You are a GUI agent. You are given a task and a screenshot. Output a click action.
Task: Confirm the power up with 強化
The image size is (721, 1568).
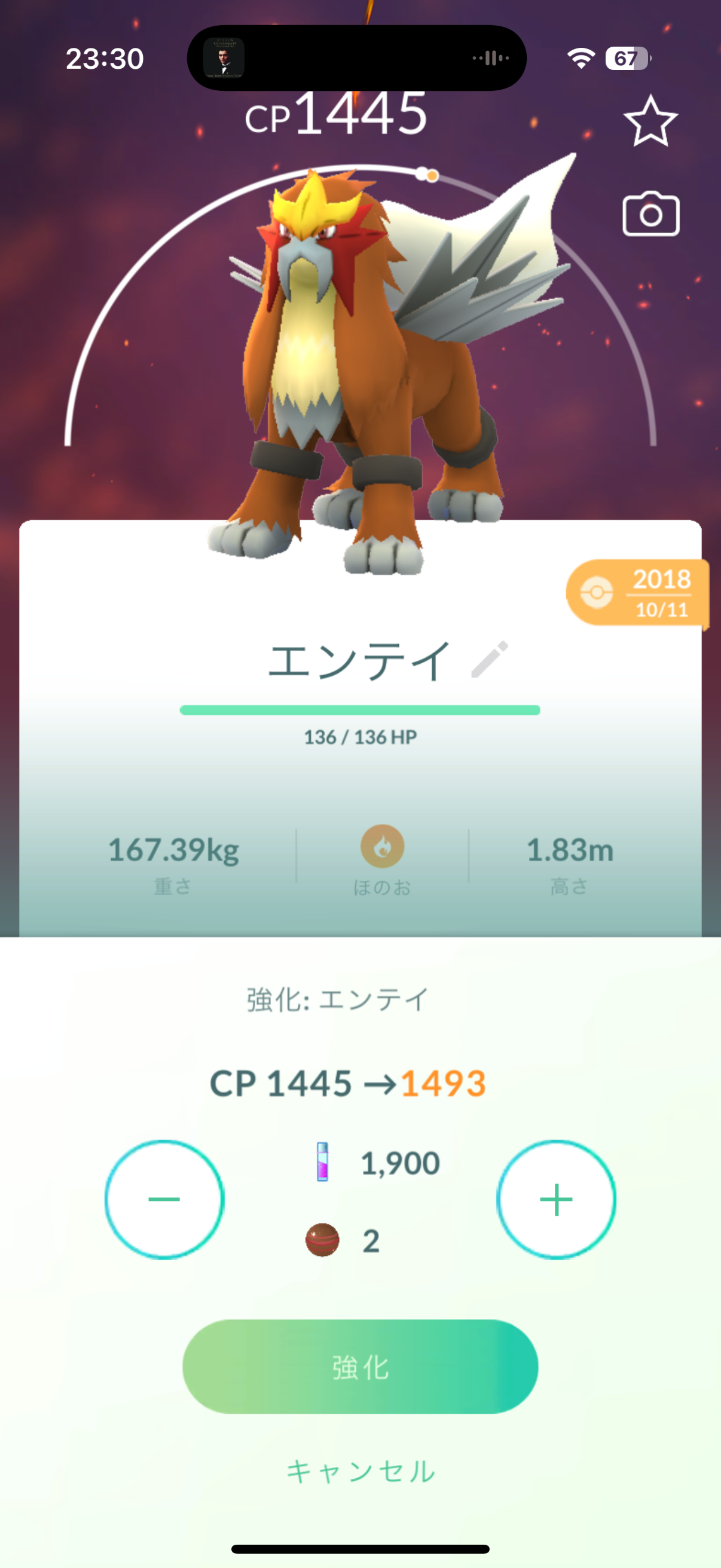pos(360,1366)
